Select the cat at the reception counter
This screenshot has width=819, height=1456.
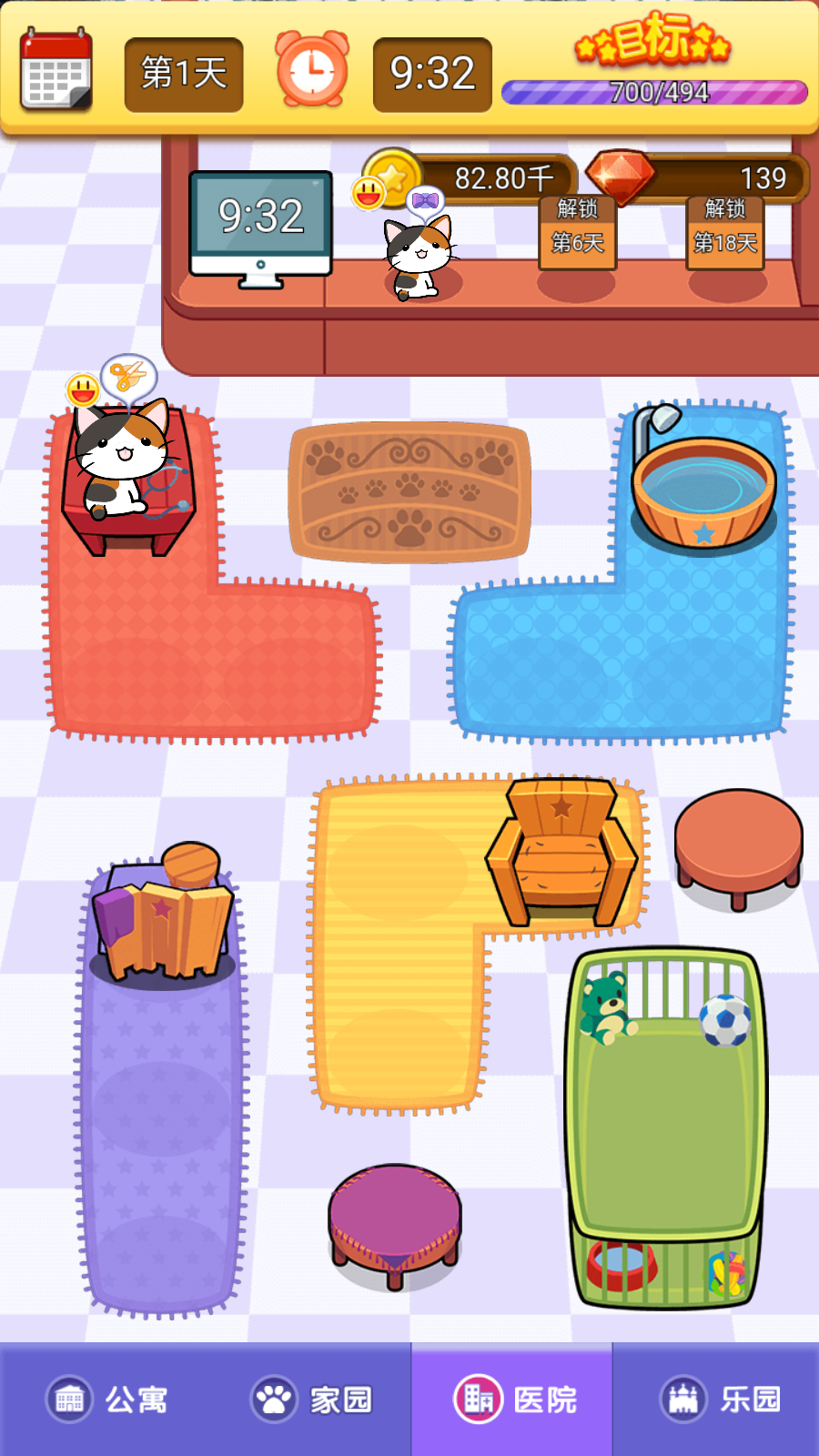417,259
